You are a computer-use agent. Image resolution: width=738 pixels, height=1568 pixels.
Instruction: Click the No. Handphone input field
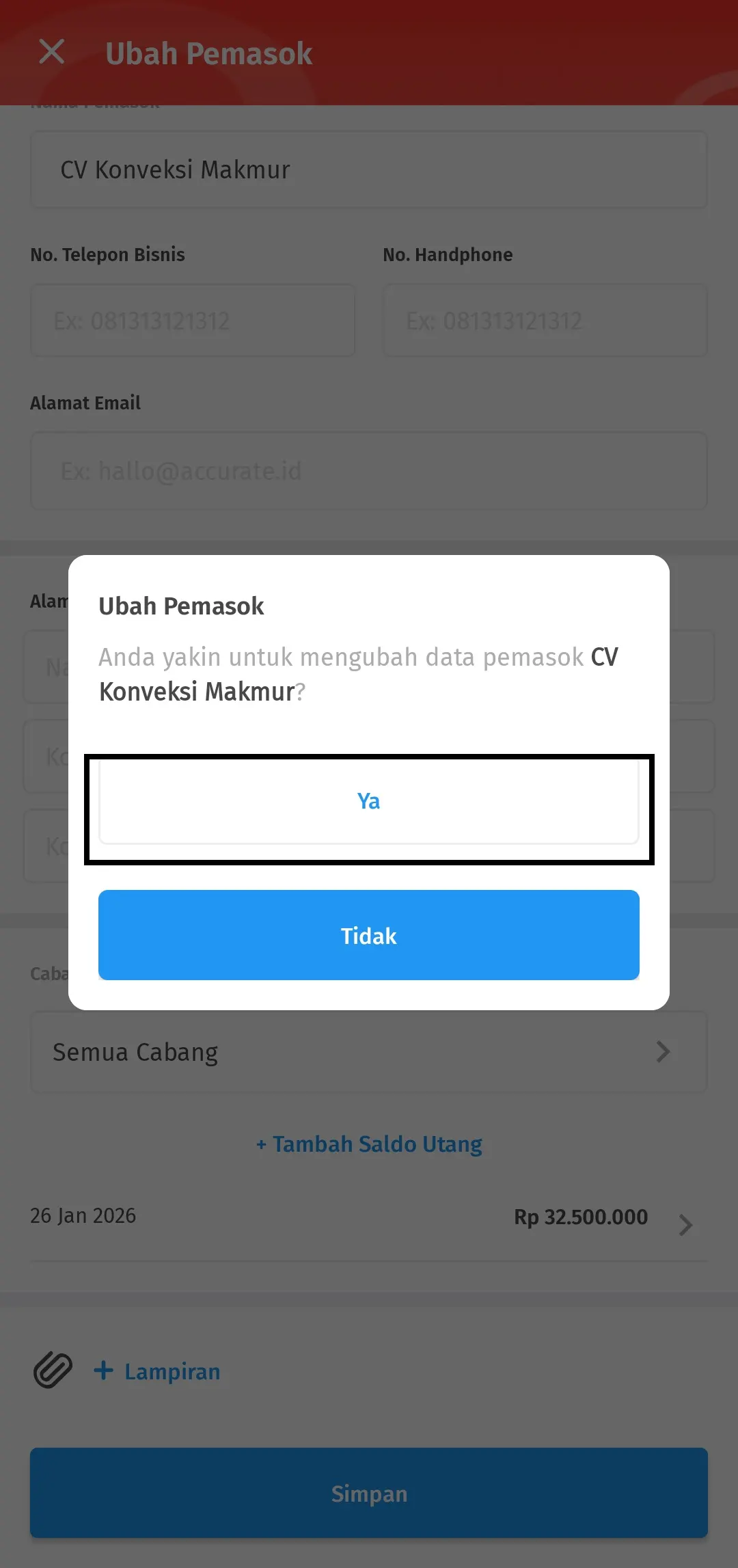tap(545, 321)
